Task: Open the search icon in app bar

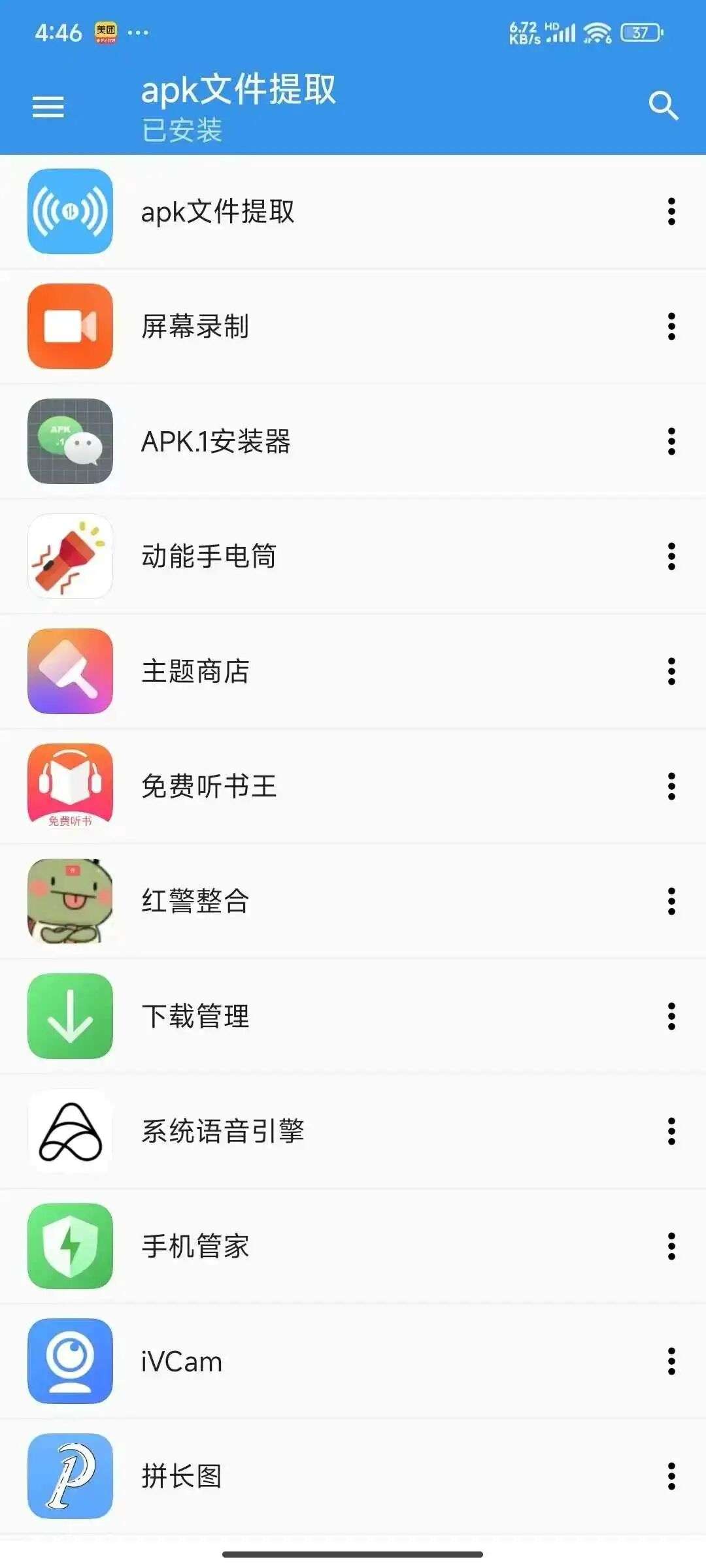Action: tap(663, 106)
